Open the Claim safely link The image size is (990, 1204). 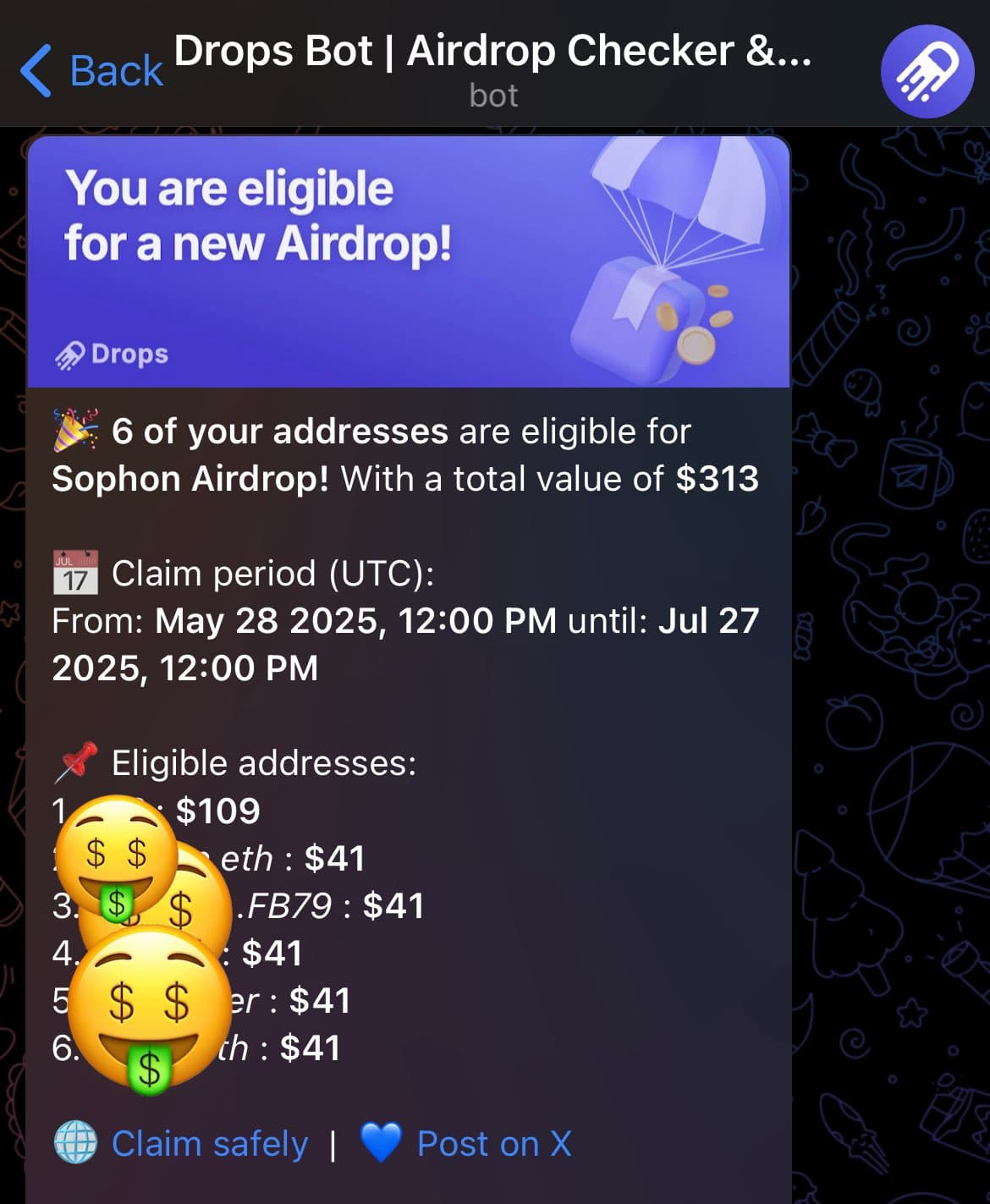pos(209,1144)
